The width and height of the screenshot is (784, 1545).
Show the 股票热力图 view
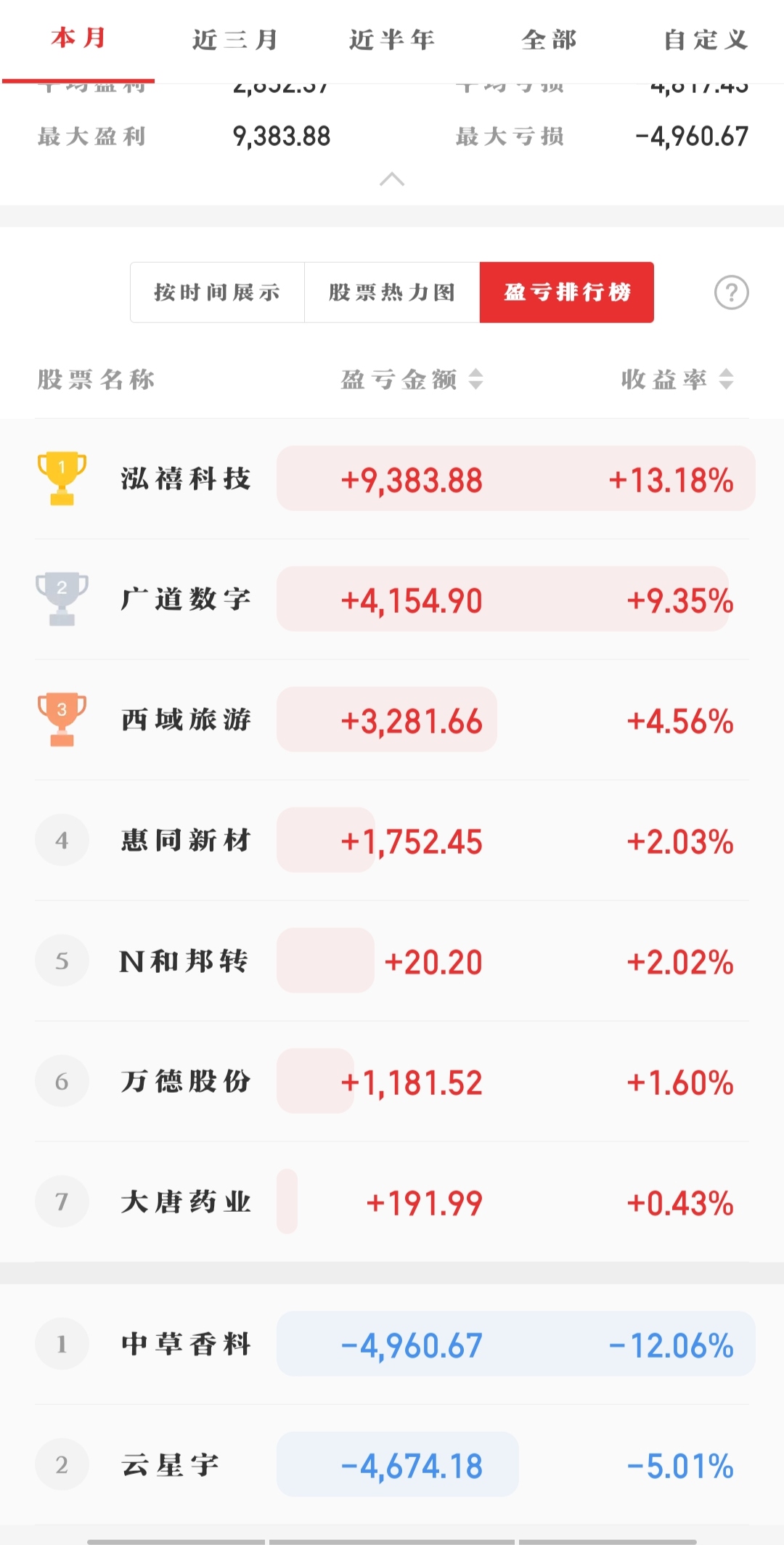[x=392, y=293]
